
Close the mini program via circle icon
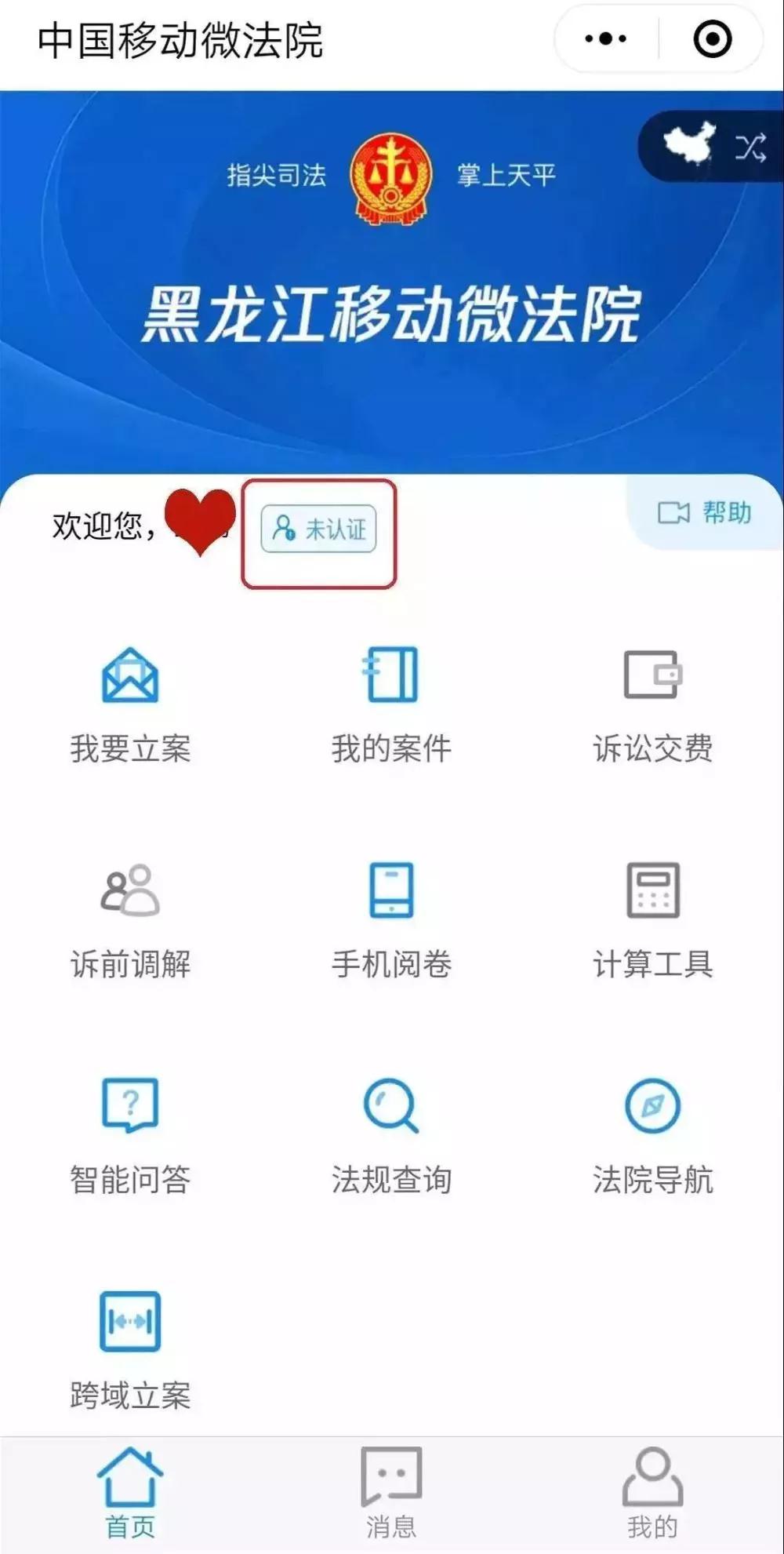click(x=712, y=38)
